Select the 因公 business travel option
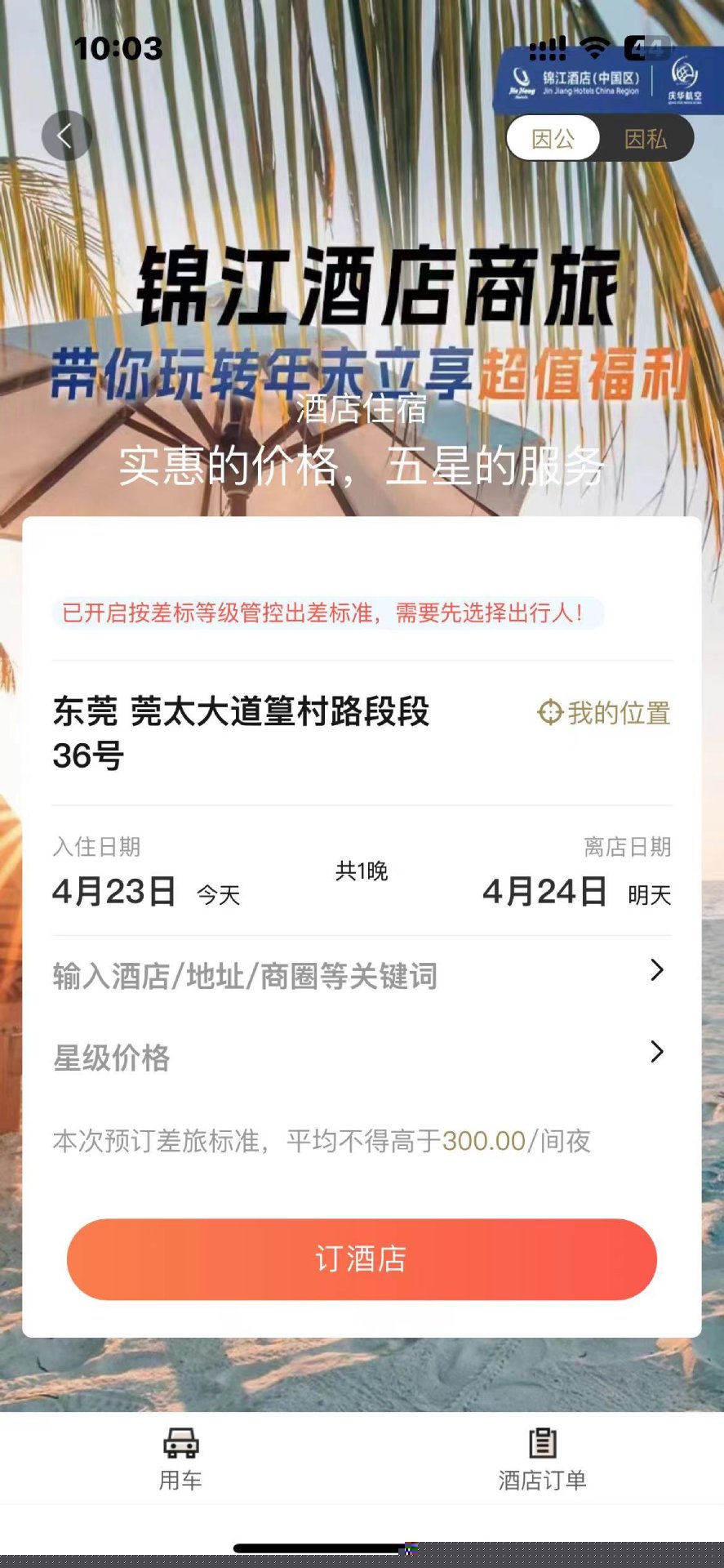 (x=553, y=139)
